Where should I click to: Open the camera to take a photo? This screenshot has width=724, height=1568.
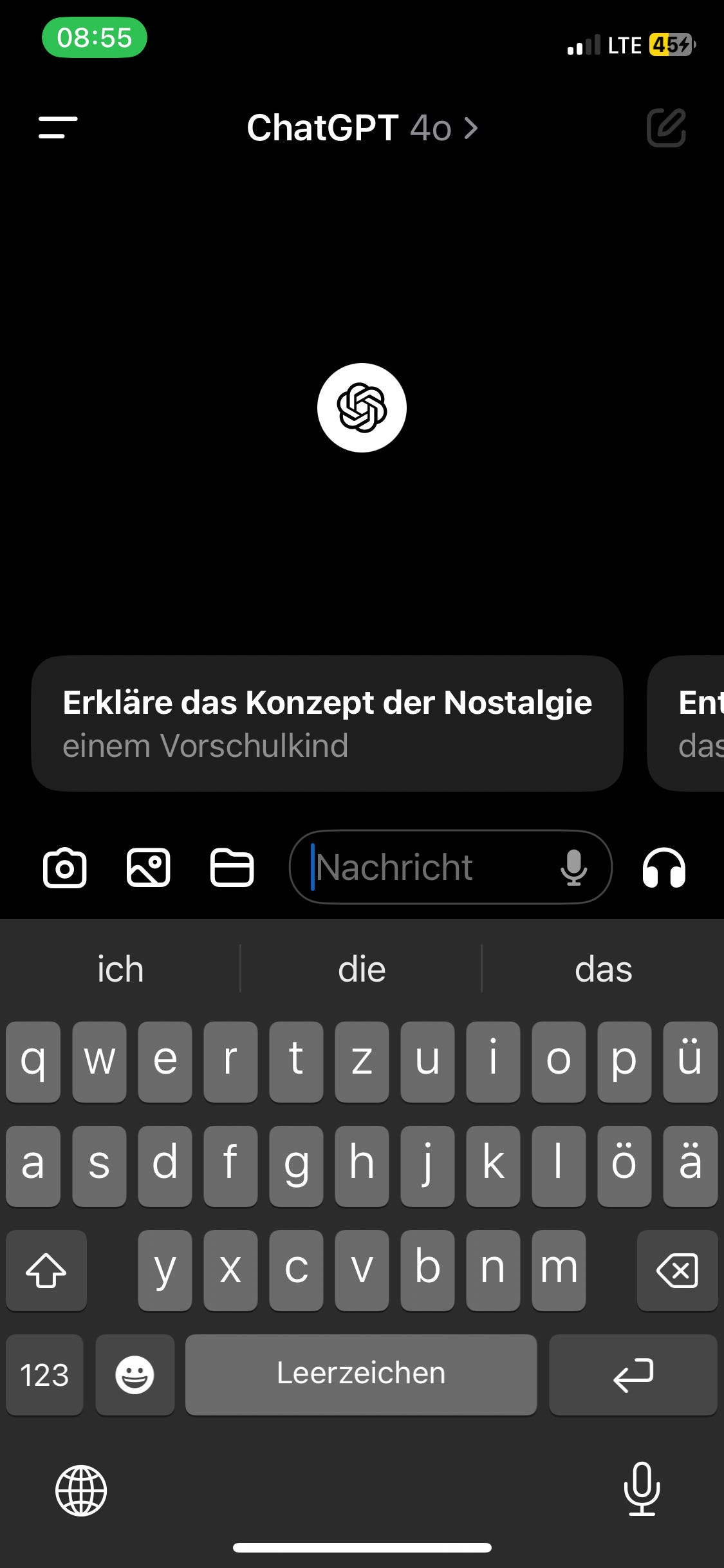click(64, 868)
